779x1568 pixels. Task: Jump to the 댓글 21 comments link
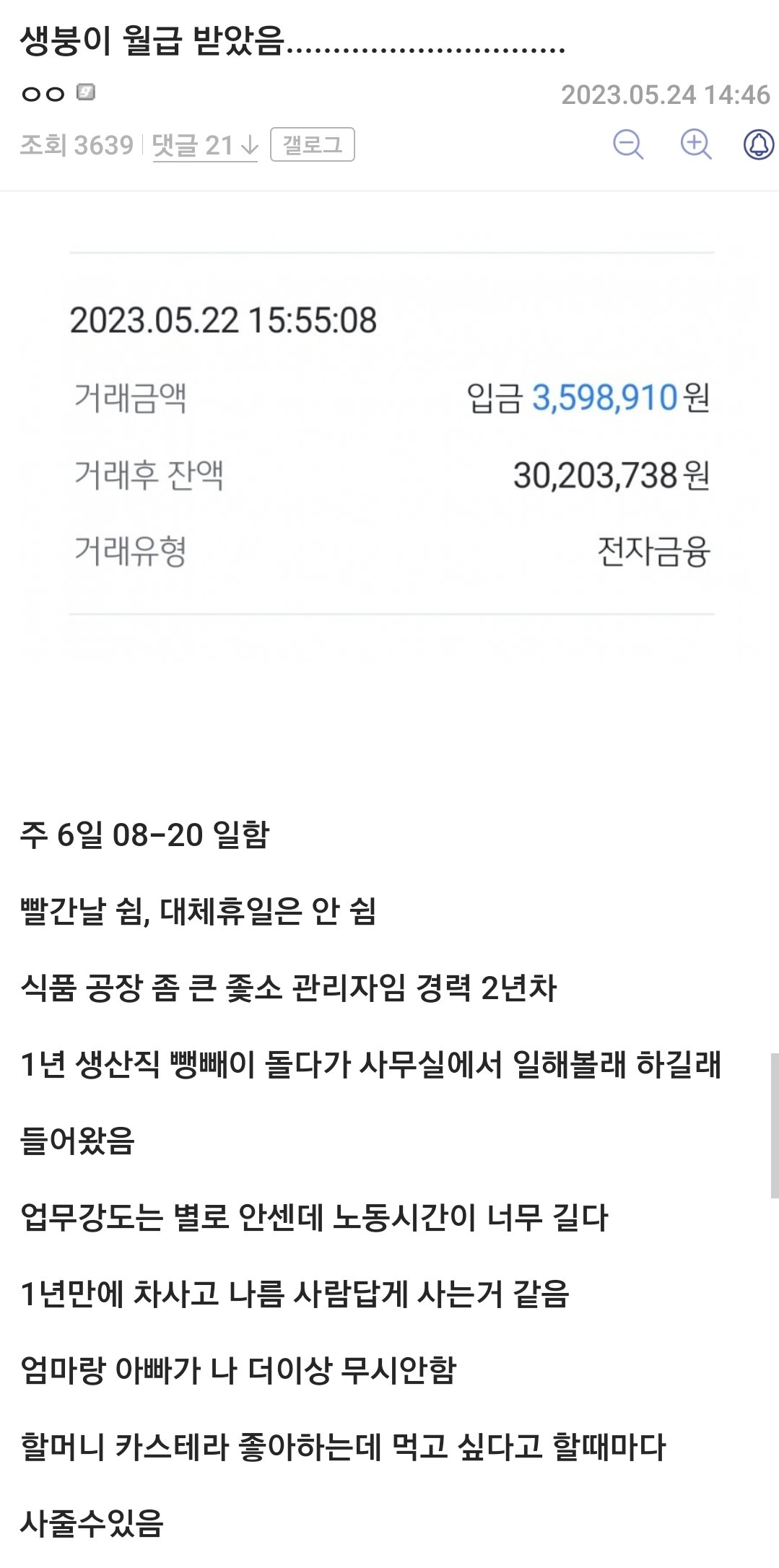pyautogui.click(x=204, y=146)
